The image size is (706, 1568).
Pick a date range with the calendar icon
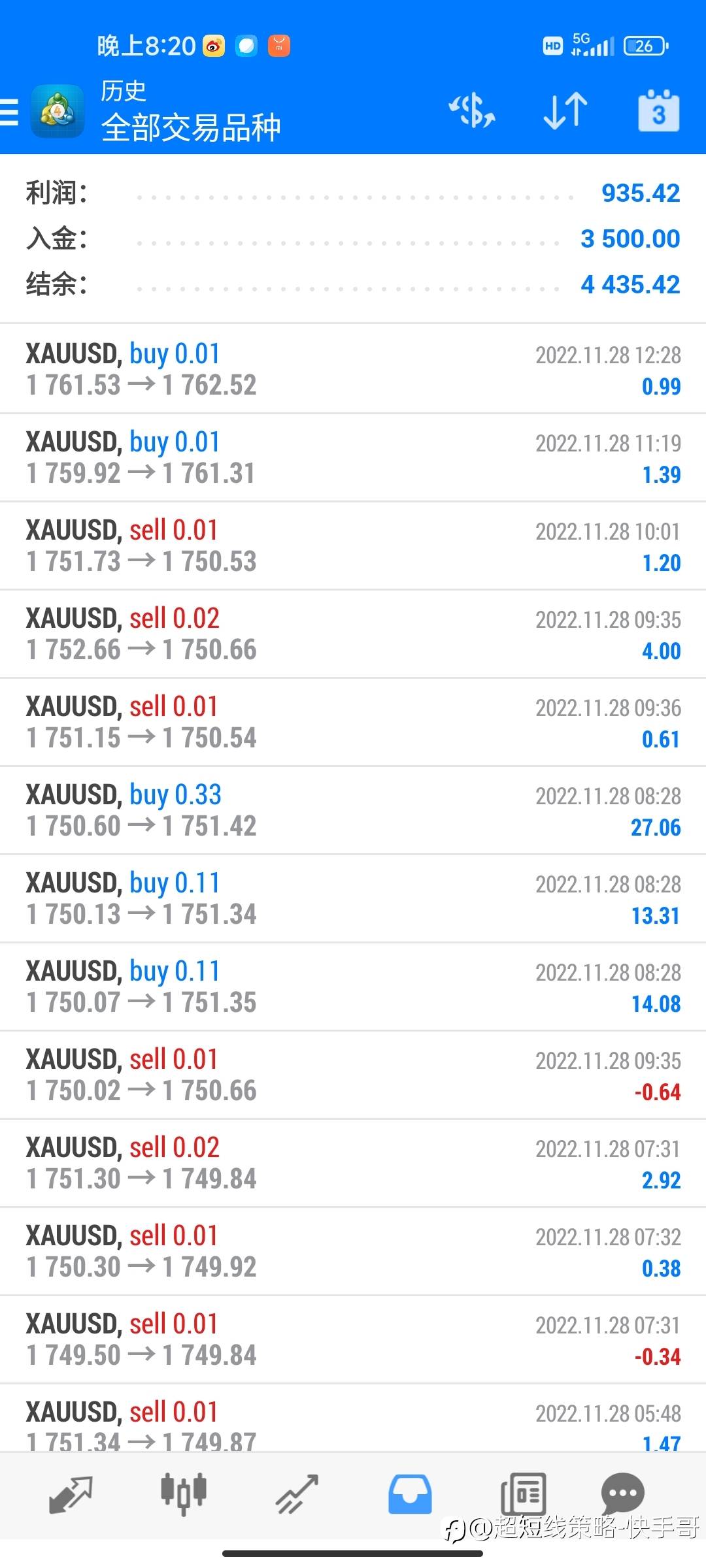pos(658,110)
